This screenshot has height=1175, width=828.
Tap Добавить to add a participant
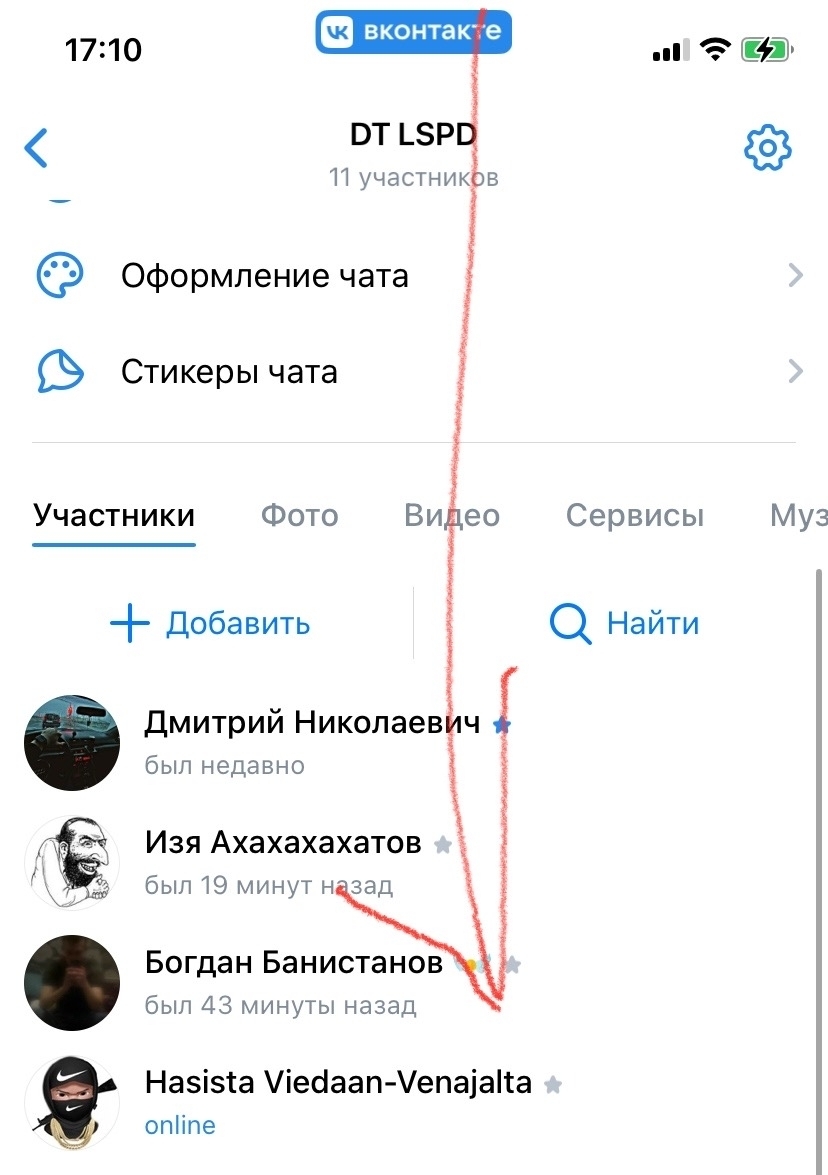(210, 624)
